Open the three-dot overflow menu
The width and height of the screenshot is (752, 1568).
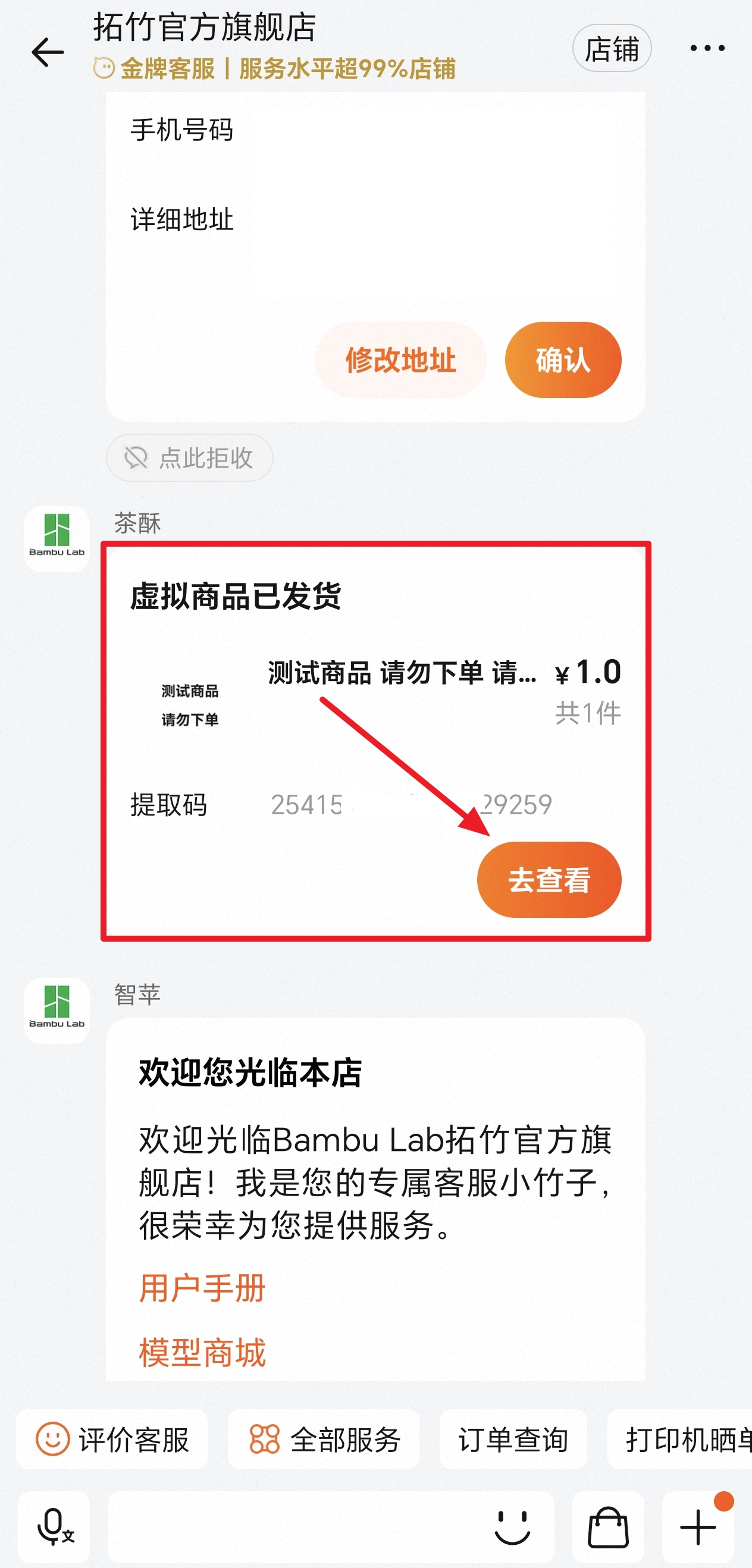[x=707, y=49]
